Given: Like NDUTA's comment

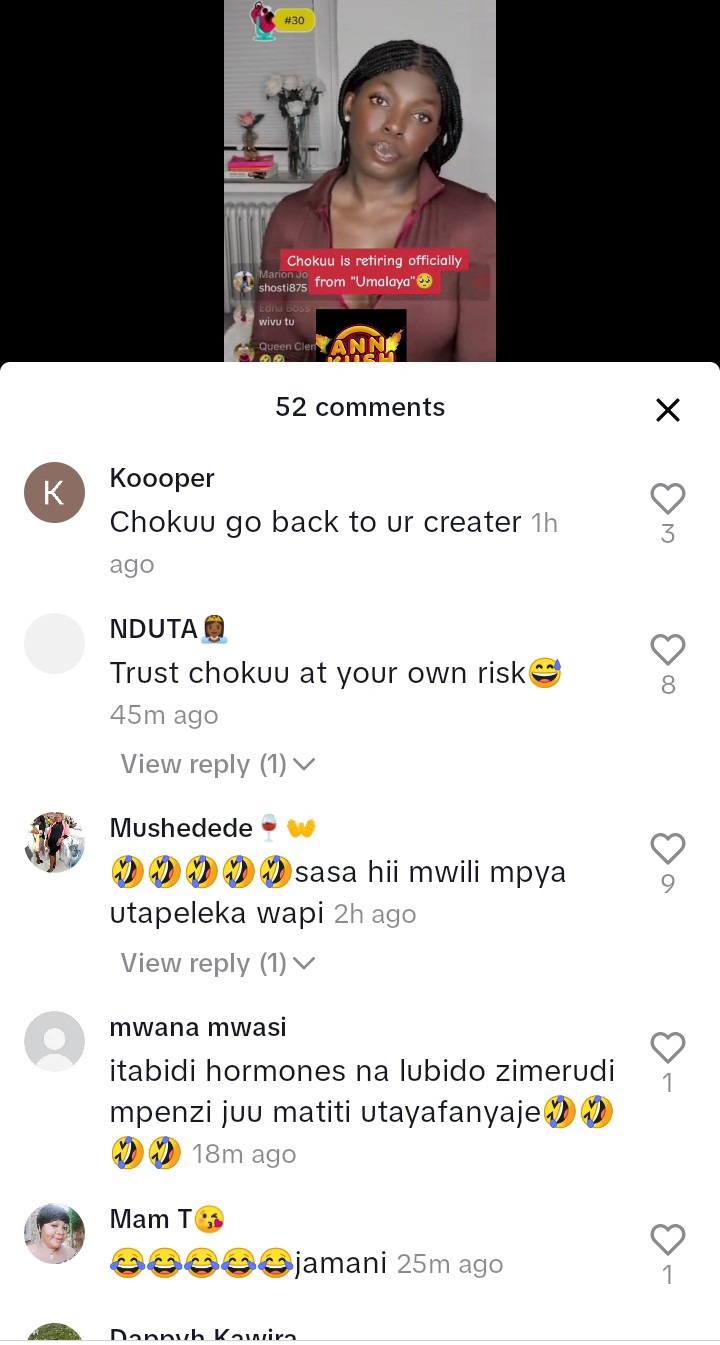Looking at the screenshot, I should (x=667, y=650).
